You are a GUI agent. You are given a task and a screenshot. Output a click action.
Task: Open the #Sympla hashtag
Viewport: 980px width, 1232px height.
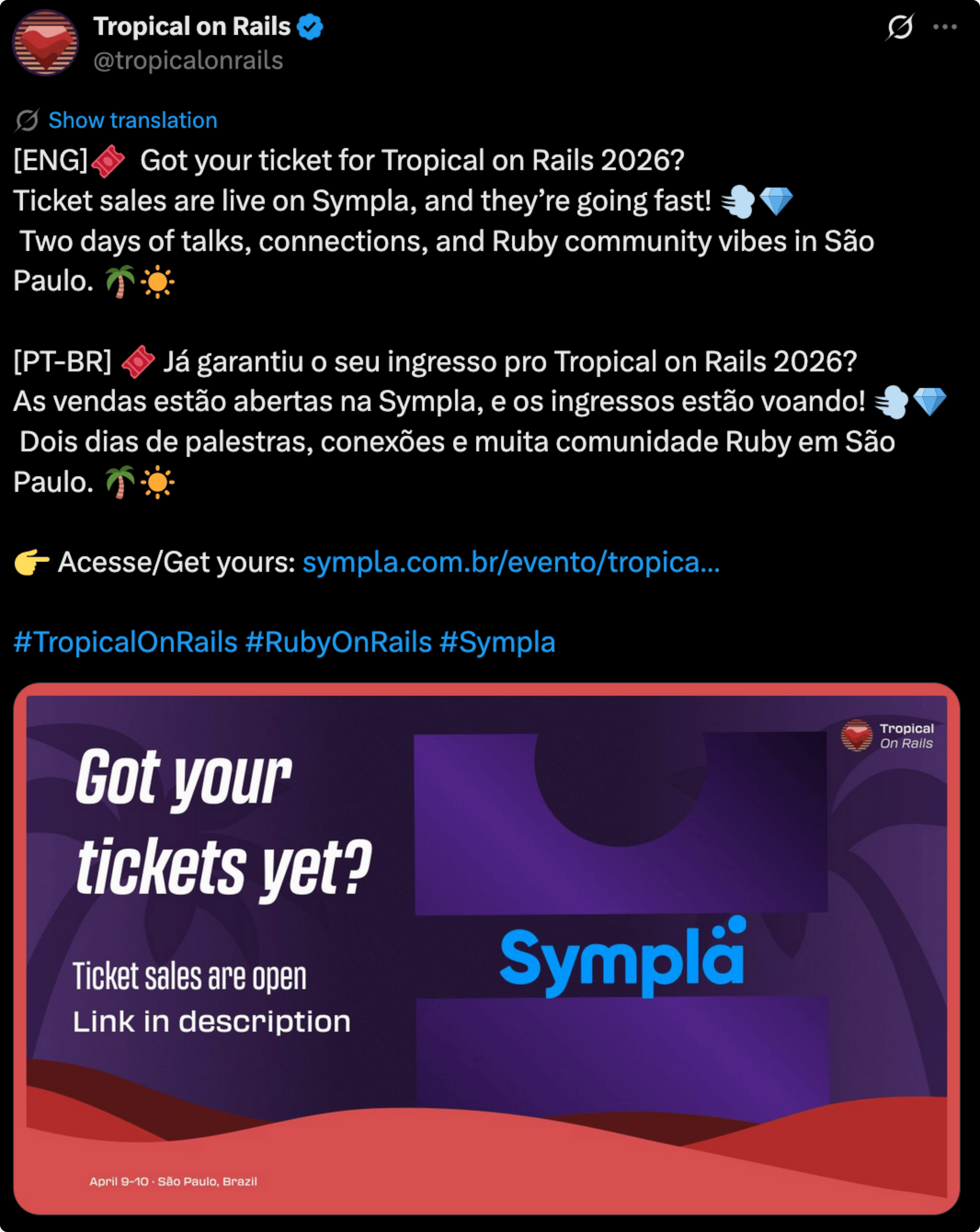click(x=497, y=642)
